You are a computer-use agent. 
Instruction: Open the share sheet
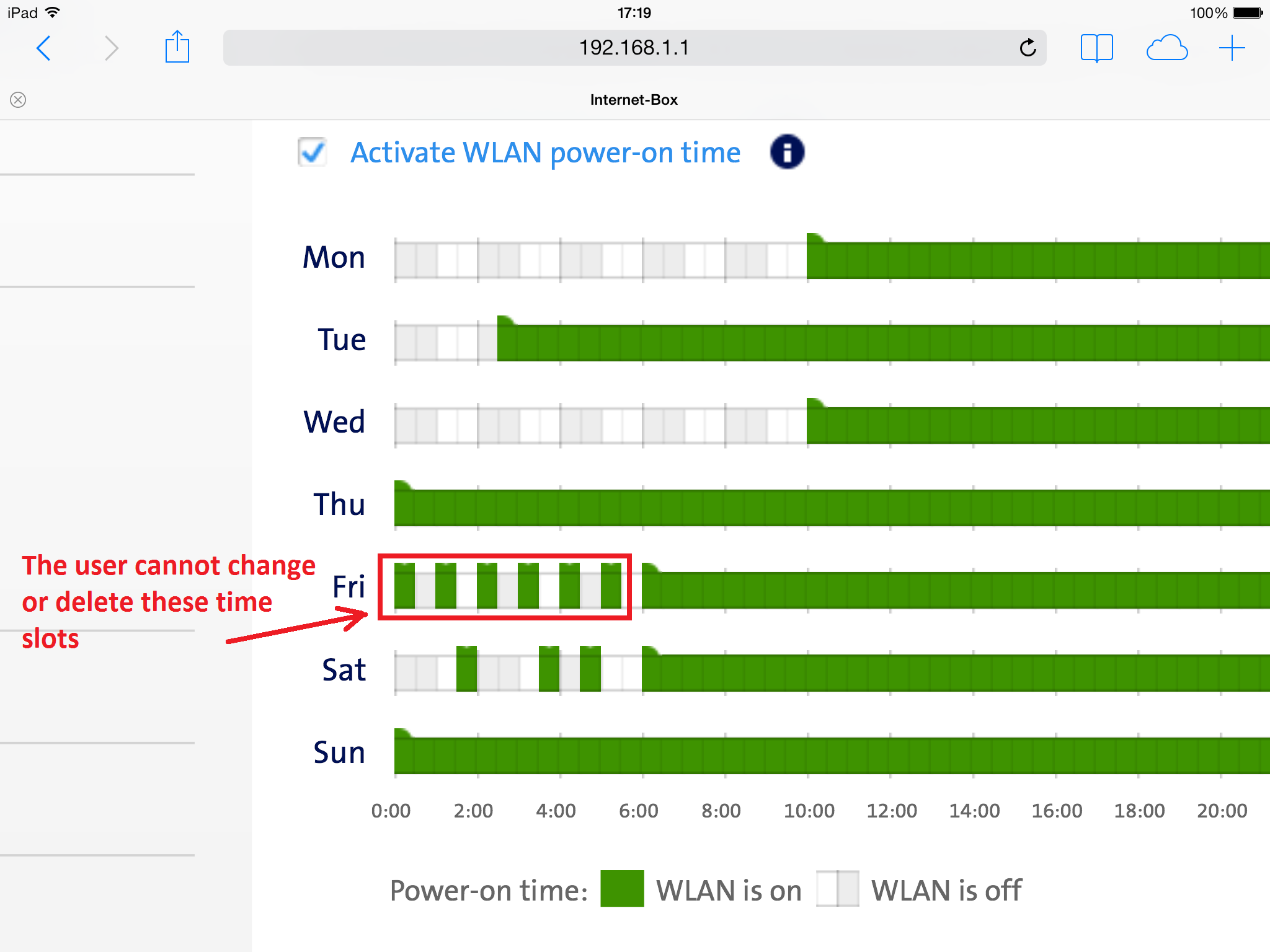pos(177,48)
